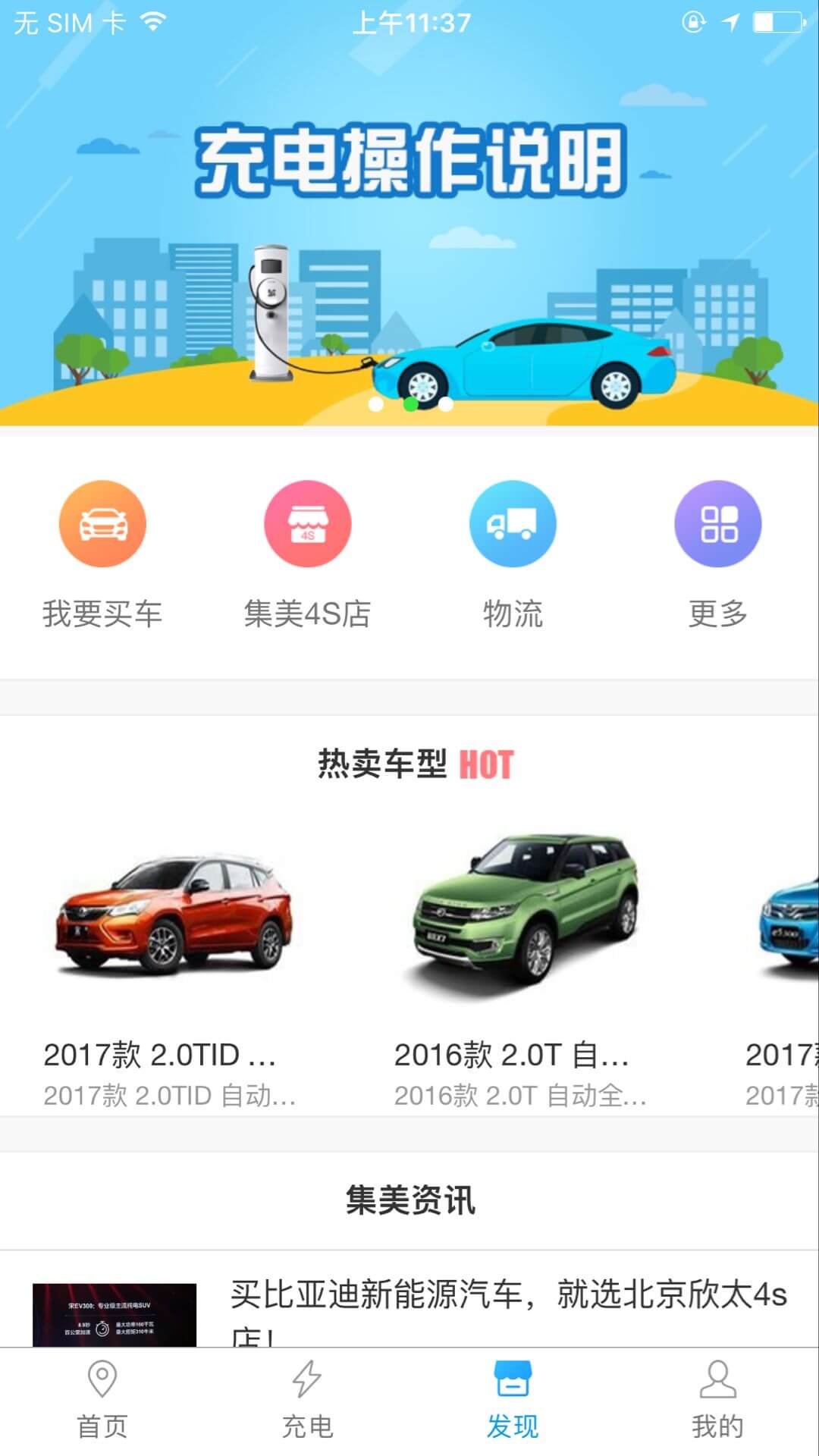This screenshot has height=1456, width=819.
Task: Open the 充电操作说明 banner
Action: pyautogui.click(x=409, y=227)
